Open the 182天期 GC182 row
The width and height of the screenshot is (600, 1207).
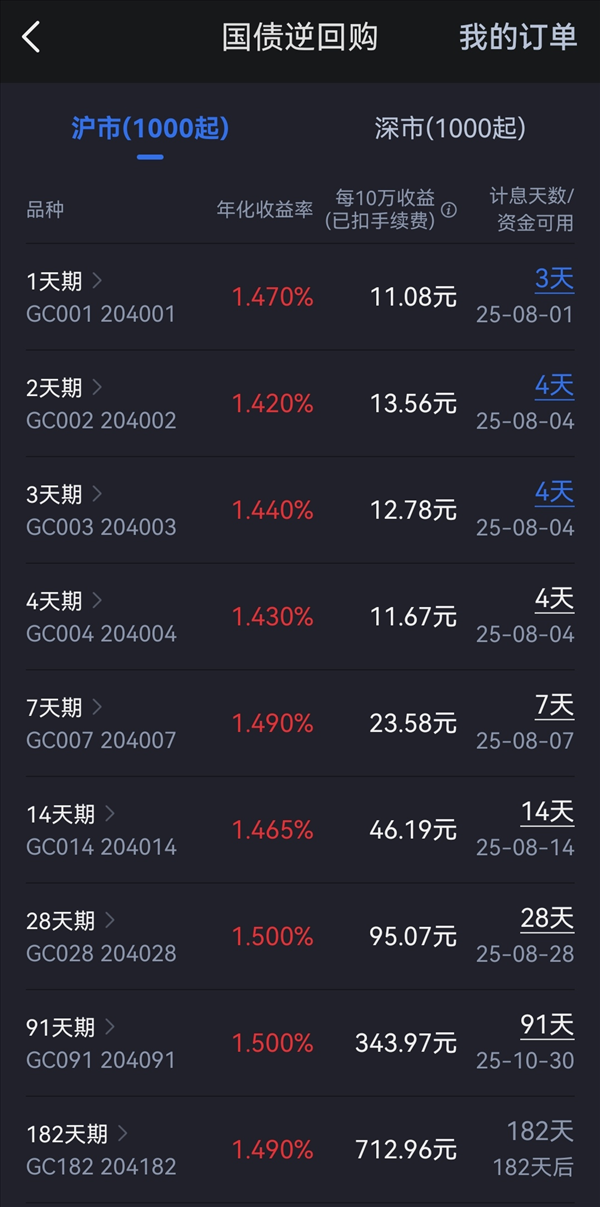point(300,1150)
